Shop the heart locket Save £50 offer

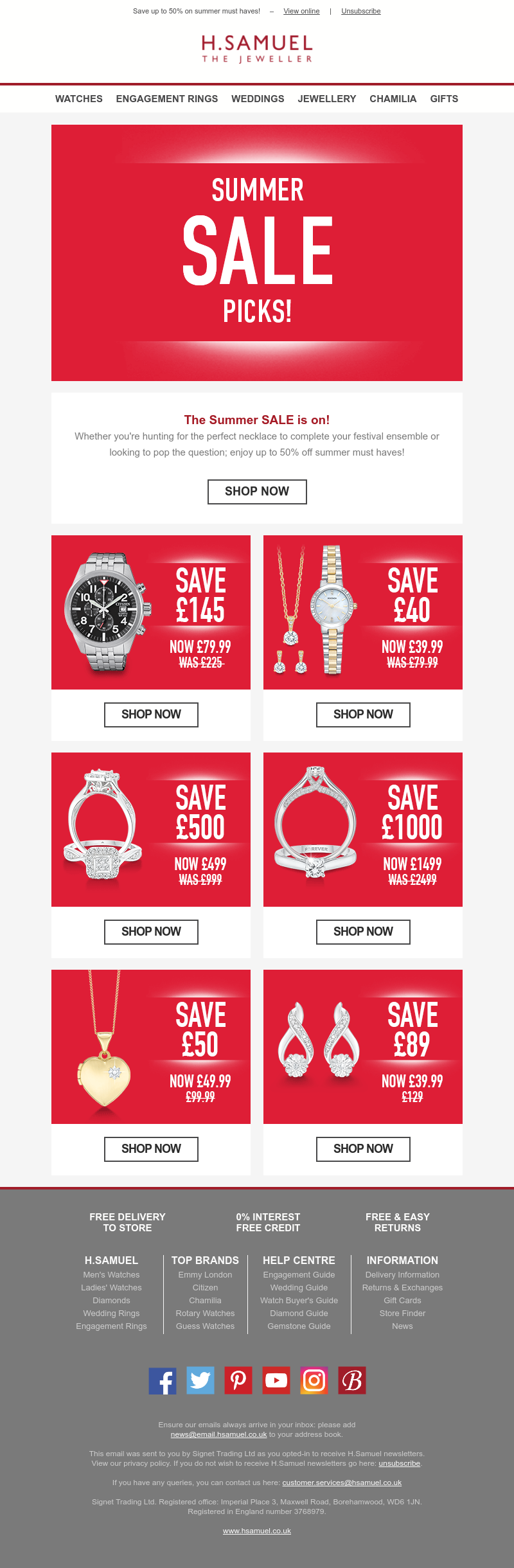pyautogui.click(x=151, y=1149)
